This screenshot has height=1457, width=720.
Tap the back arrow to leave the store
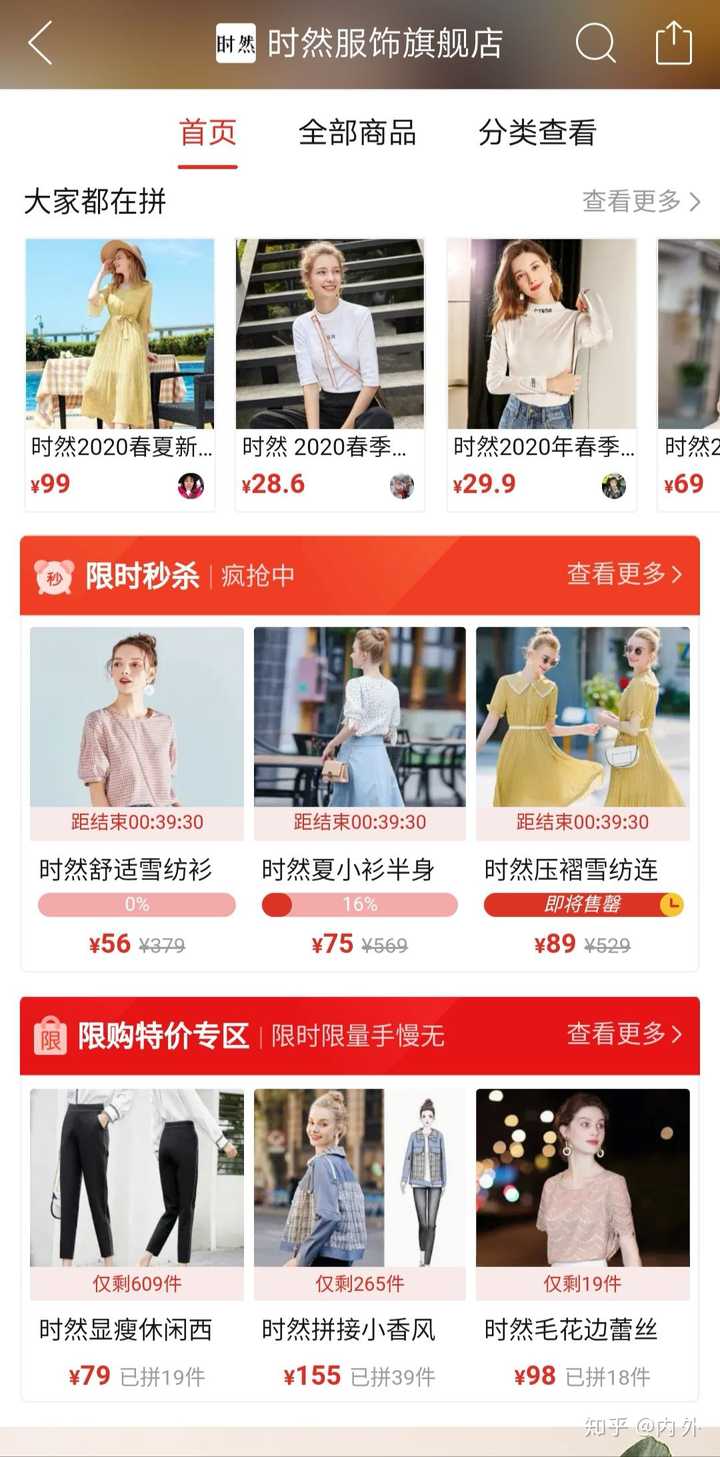click(40, 42)
